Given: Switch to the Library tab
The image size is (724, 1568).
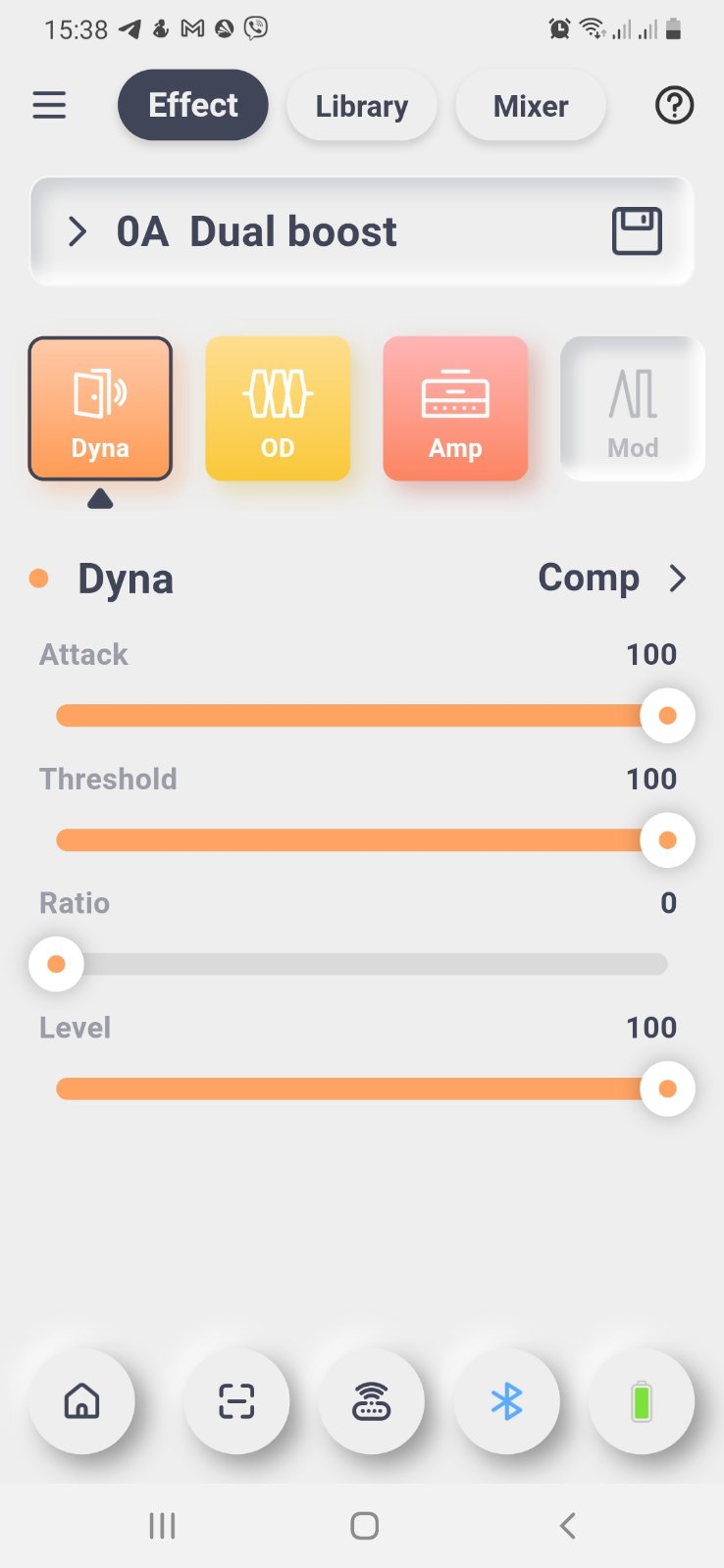Looking at the screenshot, I should pyautogui.click(x=361, y=106).
